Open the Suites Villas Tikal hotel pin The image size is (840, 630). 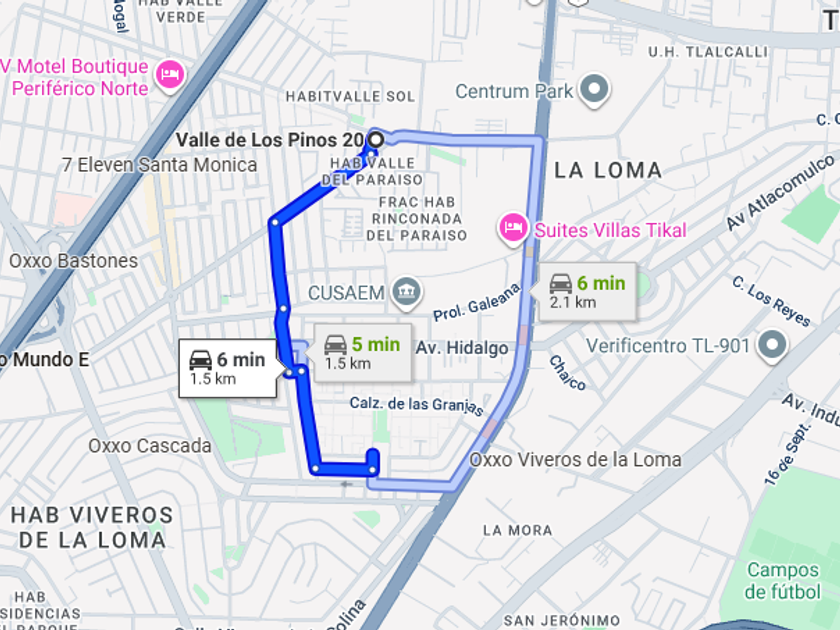coord(514,229)
